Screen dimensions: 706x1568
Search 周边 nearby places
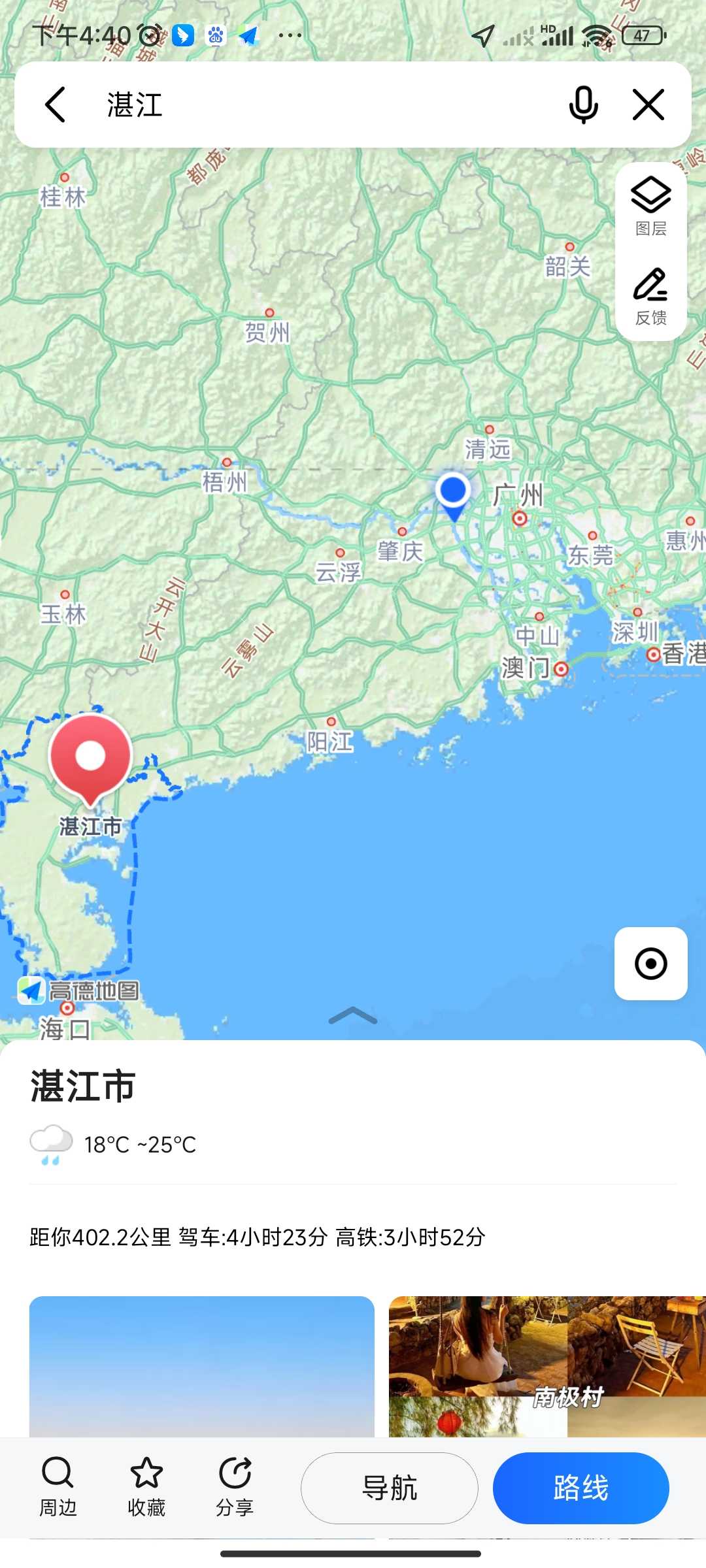[58, 1488]
